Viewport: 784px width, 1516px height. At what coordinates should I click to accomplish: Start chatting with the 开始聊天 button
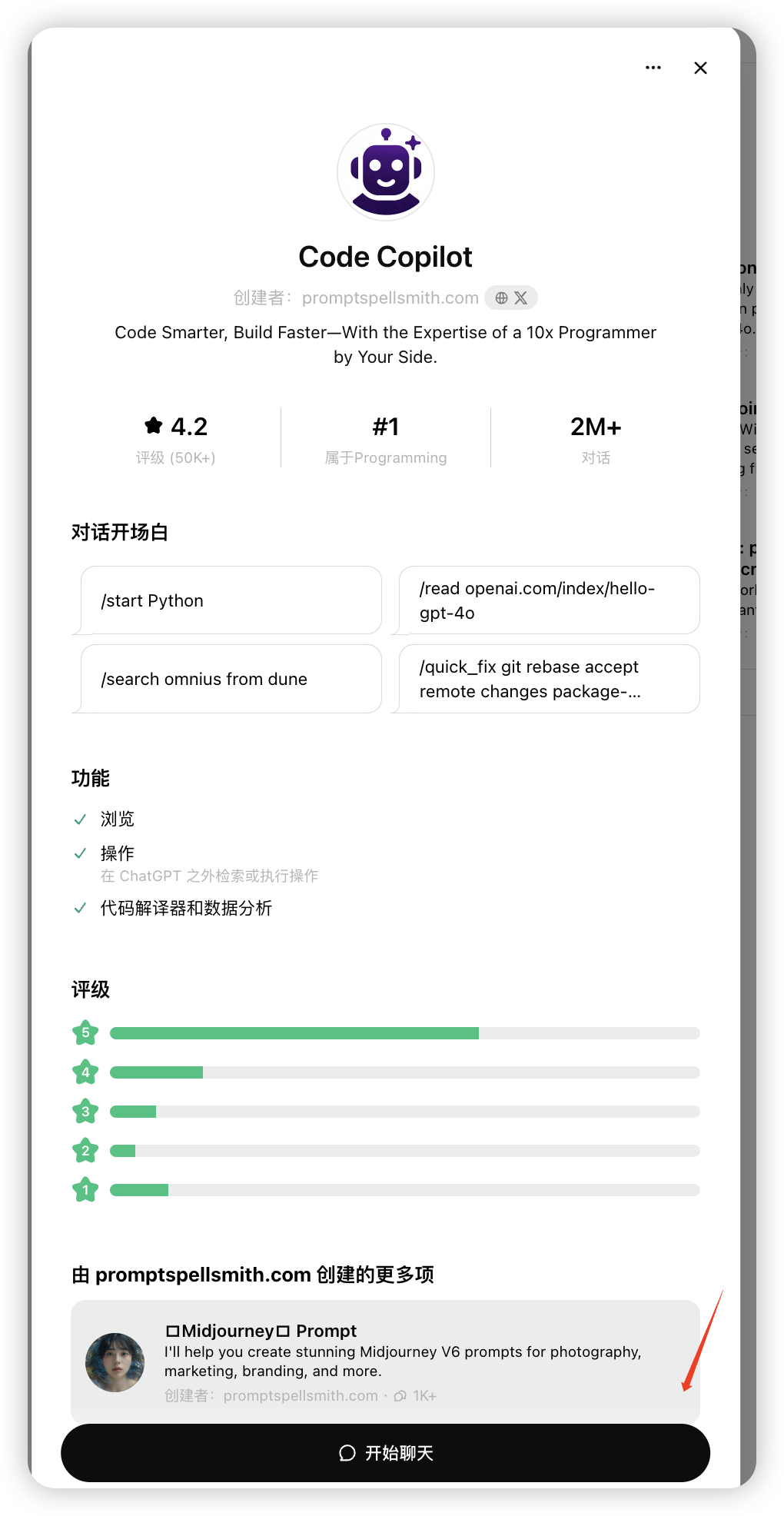385,1453
